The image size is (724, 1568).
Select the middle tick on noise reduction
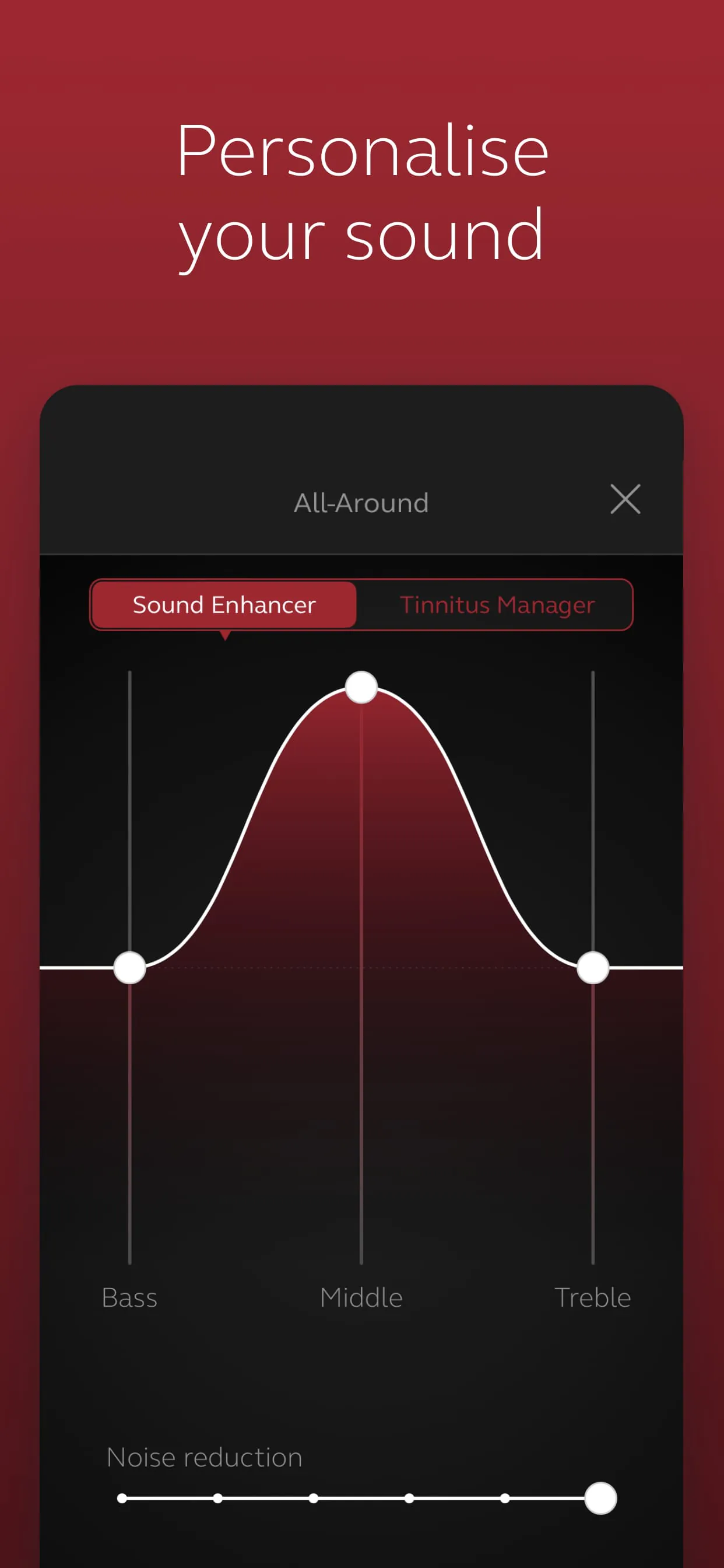pos(314,1497)
